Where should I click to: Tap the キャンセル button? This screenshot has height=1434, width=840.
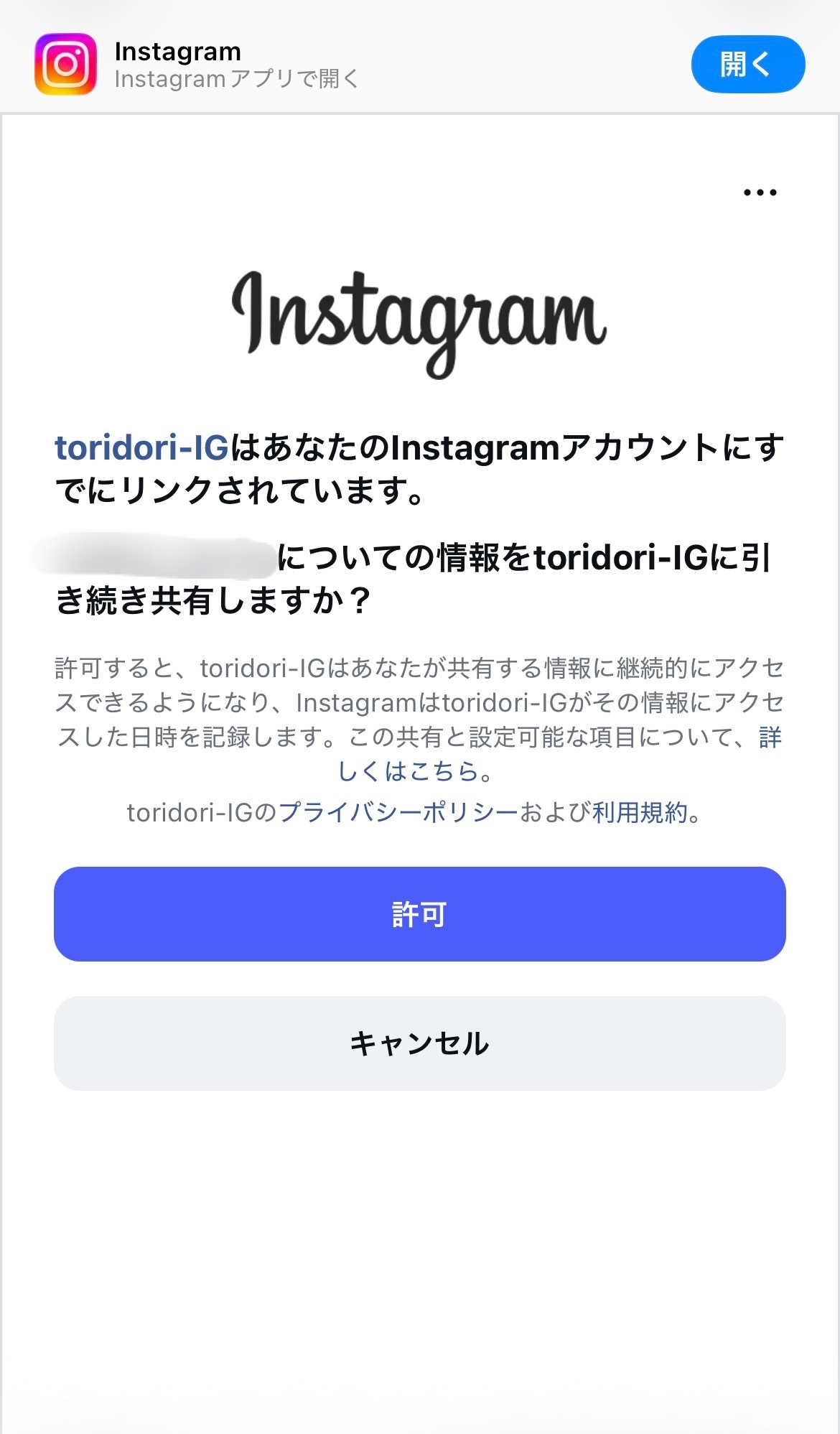pyautogui.click(x=420, y=1043)
